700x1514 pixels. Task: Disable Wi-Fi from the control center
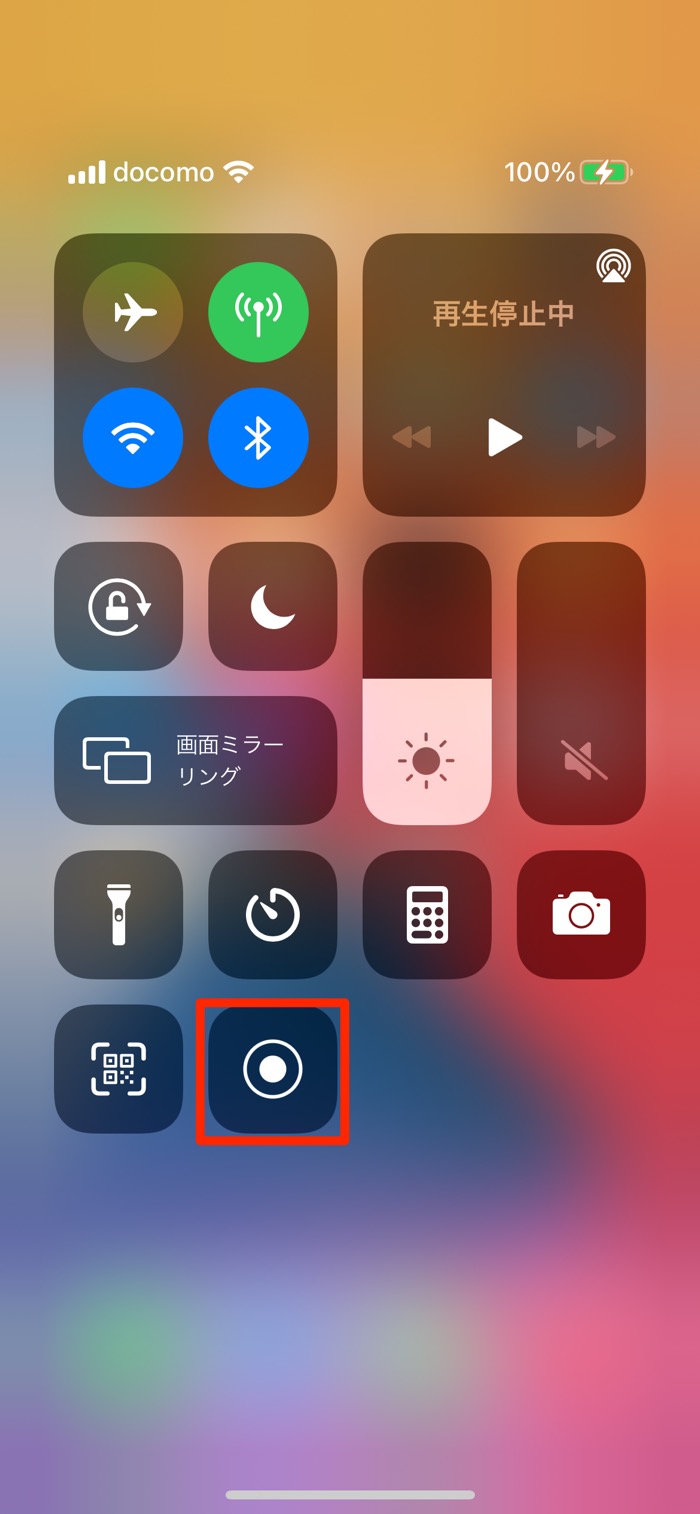pos(133,438)
